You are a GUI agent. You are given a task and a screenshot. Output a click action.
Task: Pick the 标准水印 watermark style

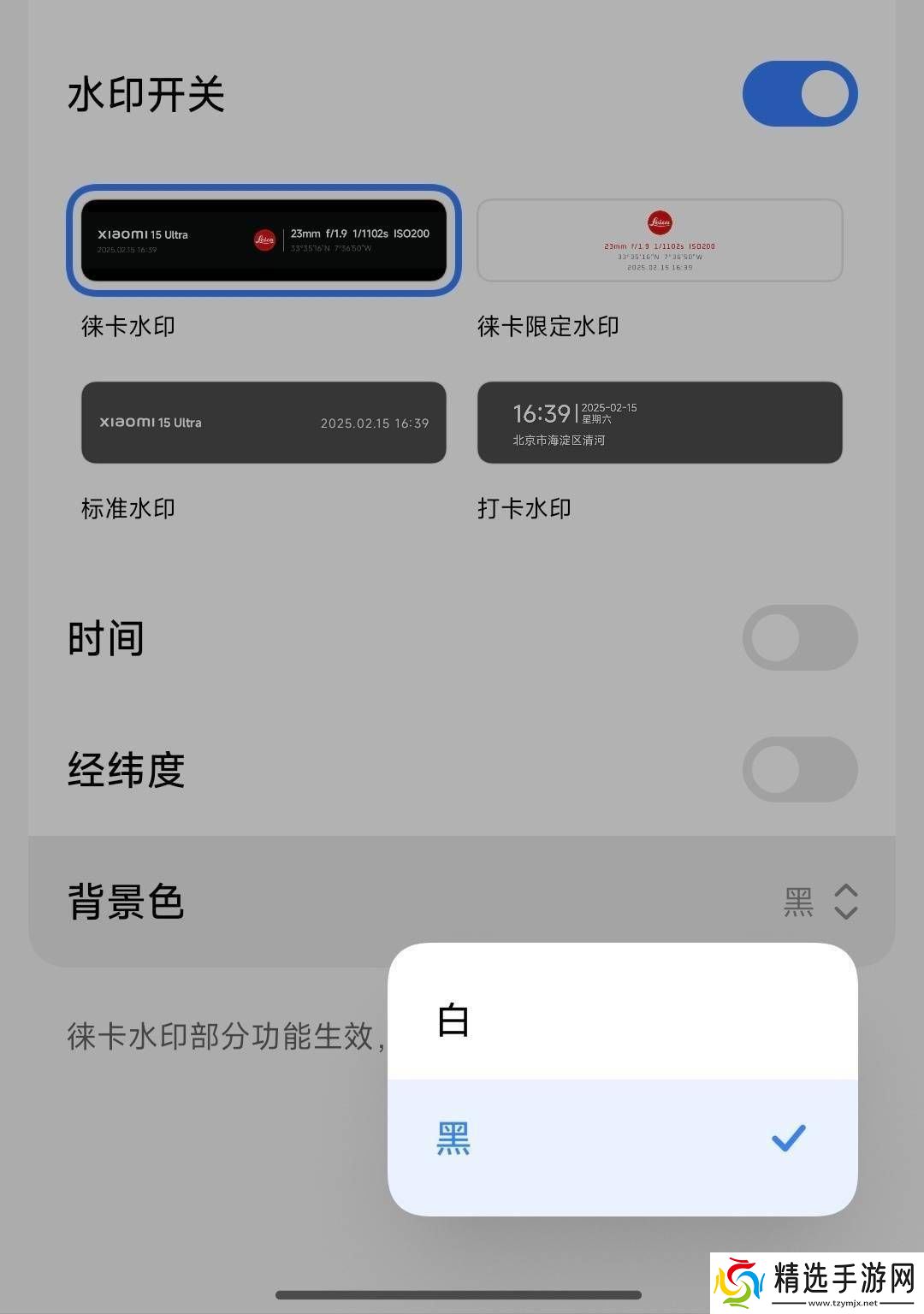[264, 423]
